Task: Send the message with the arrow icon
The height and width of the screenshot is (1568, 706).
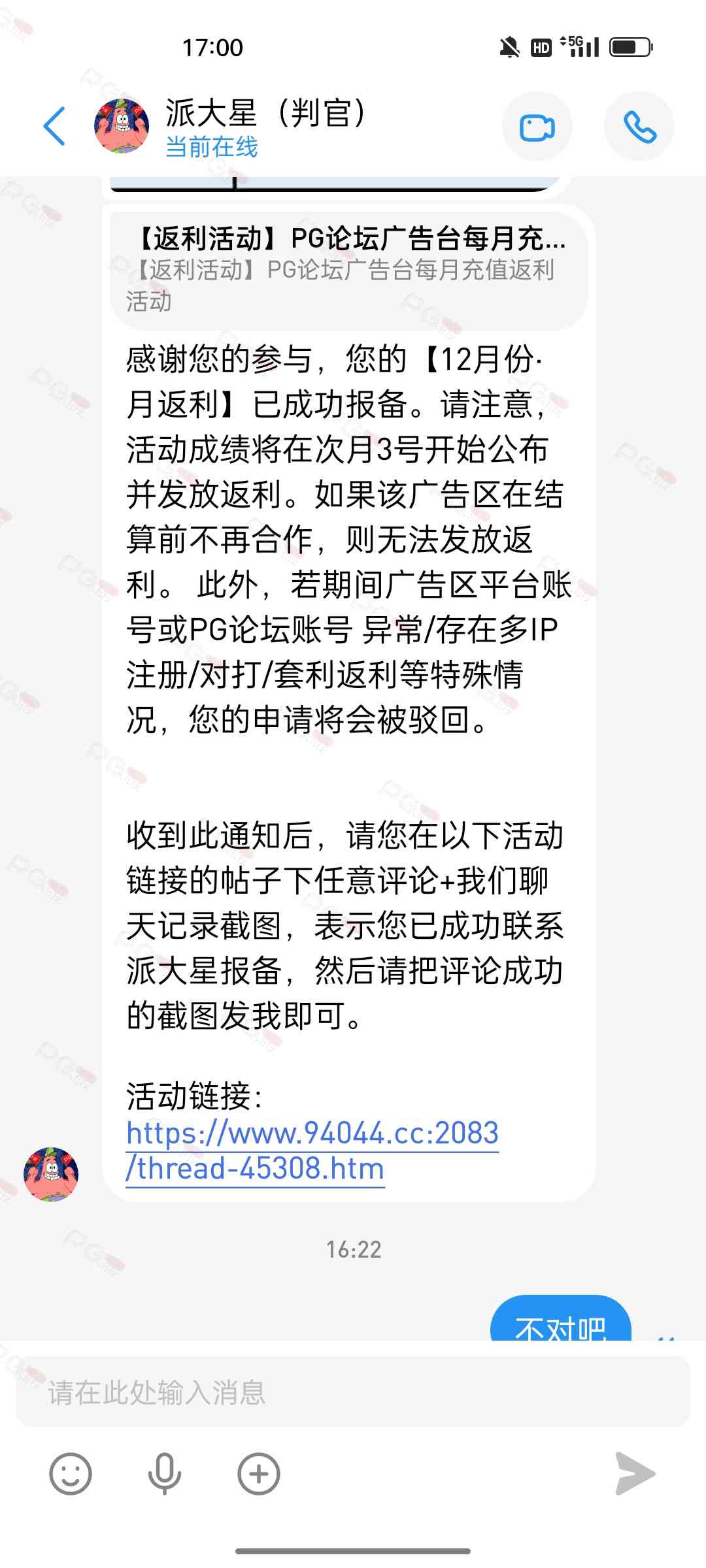Action: click(x=635, y=1473)
